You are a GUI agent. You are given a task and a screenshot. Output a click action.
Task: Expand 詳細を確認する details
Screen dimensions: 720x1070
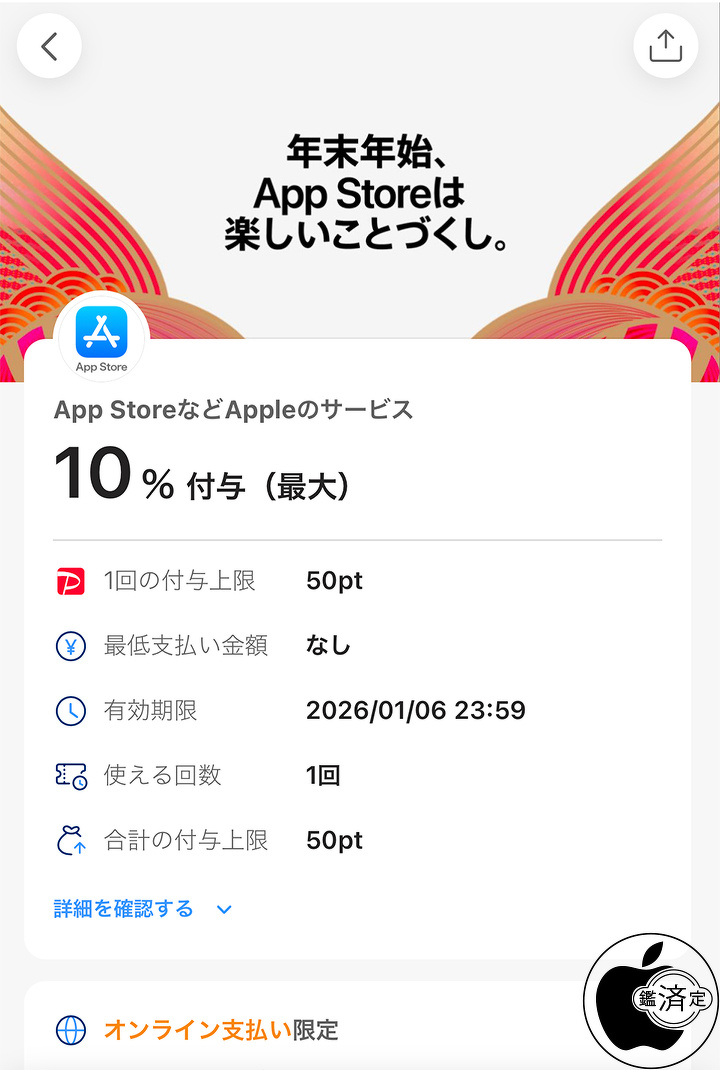tap(143, 908)
